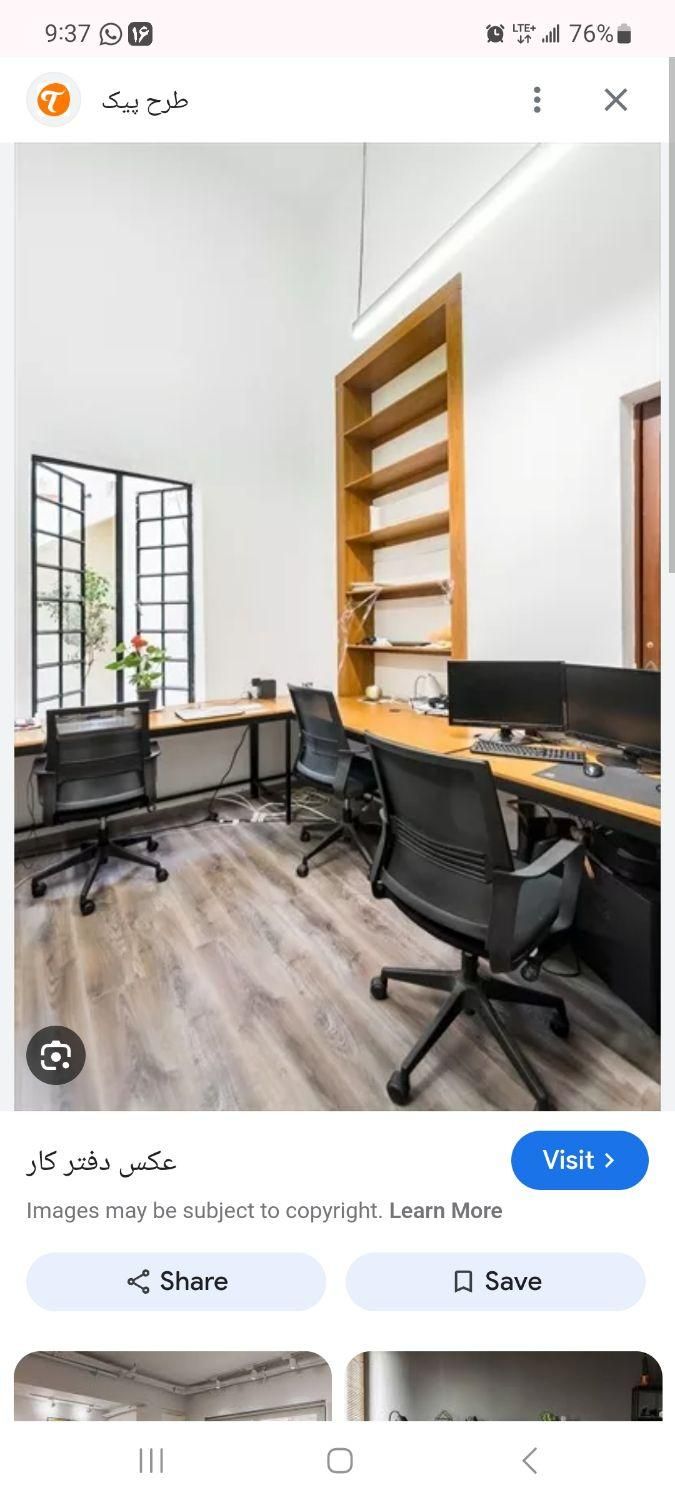Close the image viewer

(615, 99)
